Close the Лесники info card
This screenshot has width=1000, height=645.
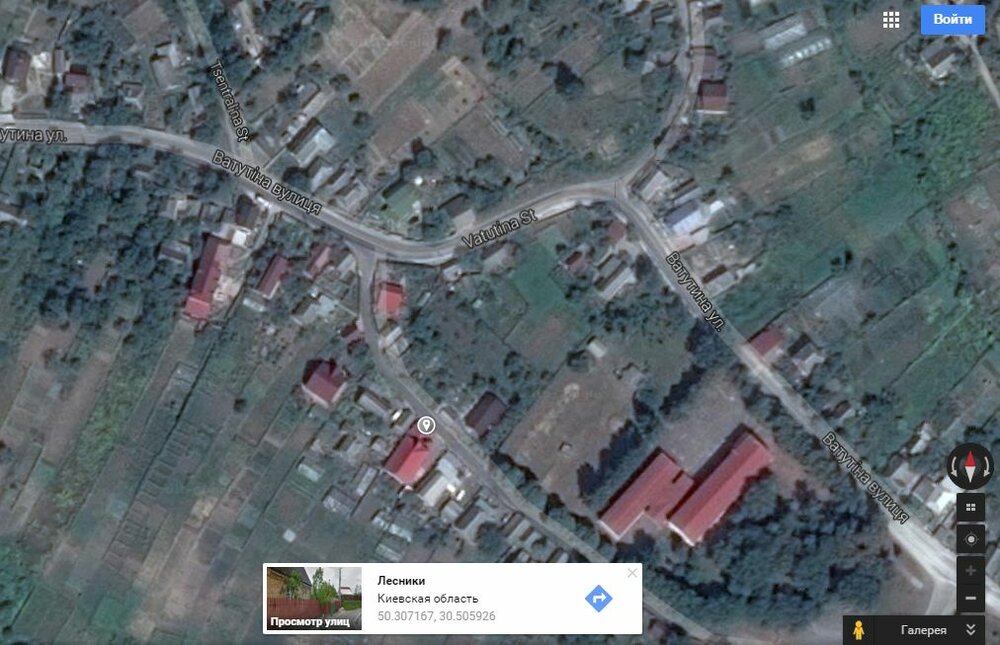[632, 574]
